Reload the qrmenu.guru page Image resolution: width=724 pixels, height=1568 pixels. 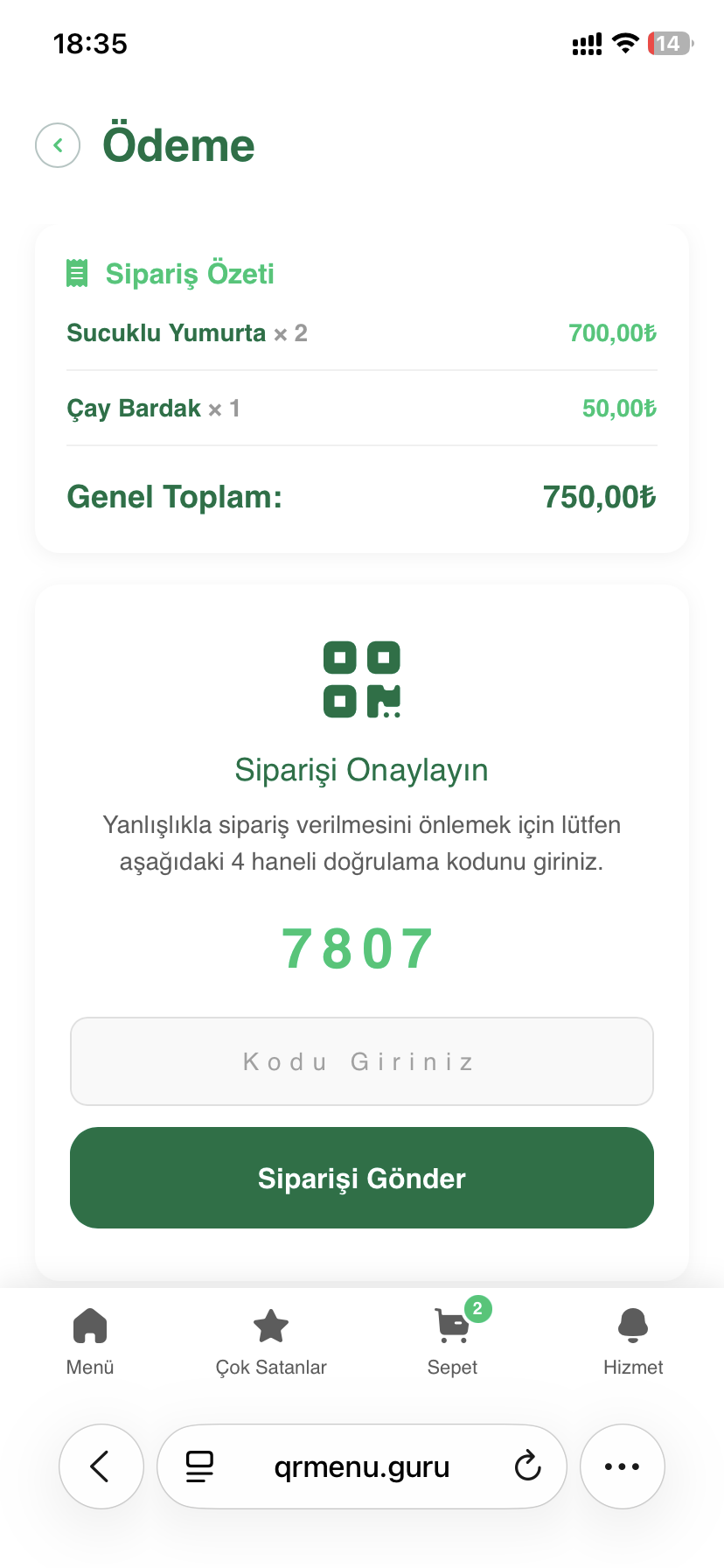pyautogui.click(x=527, y=1466)
